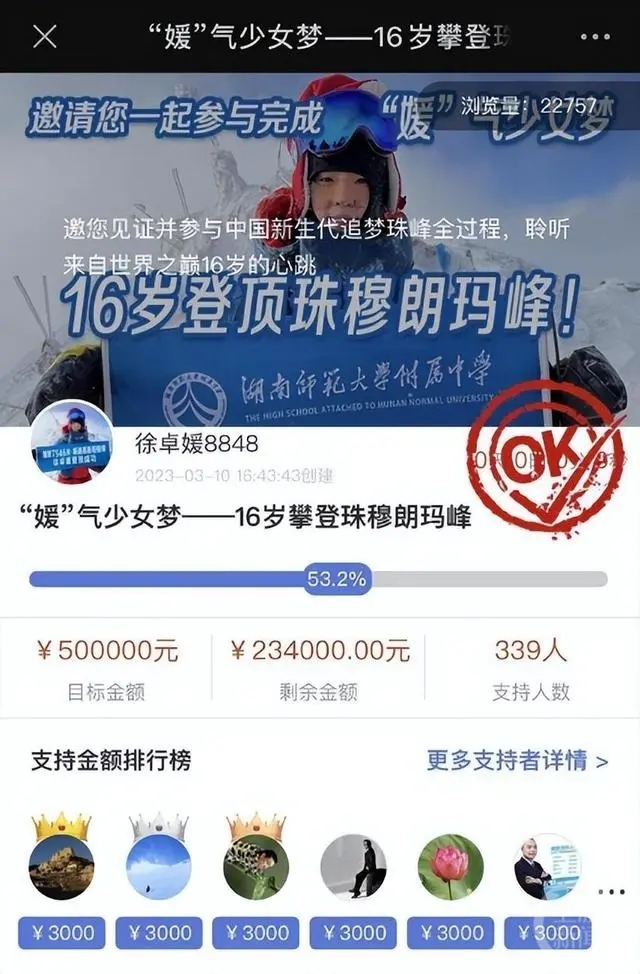640x974 pixels.
Task: Open the overflow menu in the title bar
Action: [595, 37]
